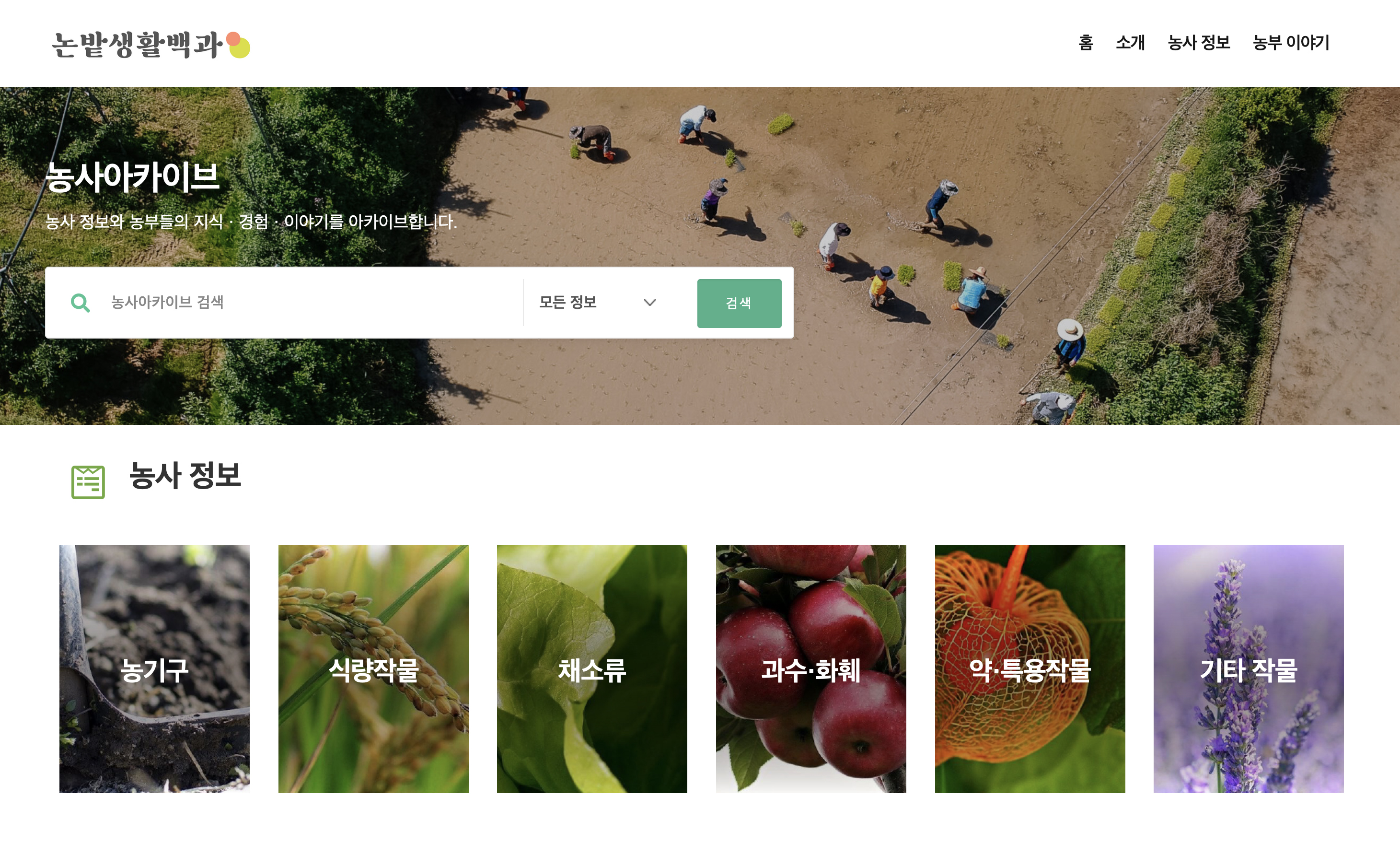Open the 농기구 category tile

(x=154, y=668)
